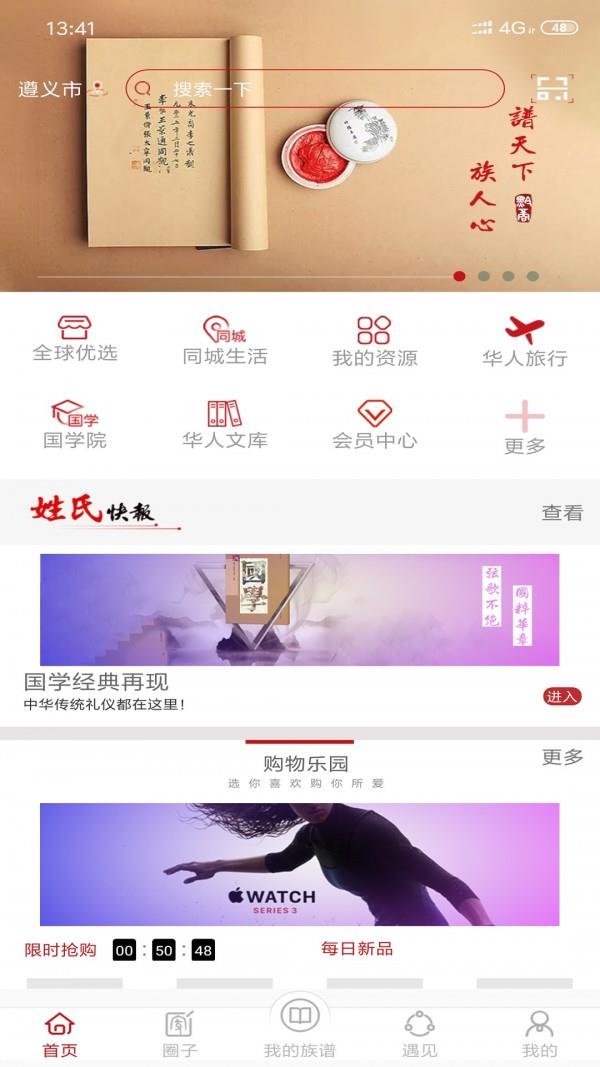Open 国学院 section
The height and width of the screenshot is (1067, 600).
[75, 425]
